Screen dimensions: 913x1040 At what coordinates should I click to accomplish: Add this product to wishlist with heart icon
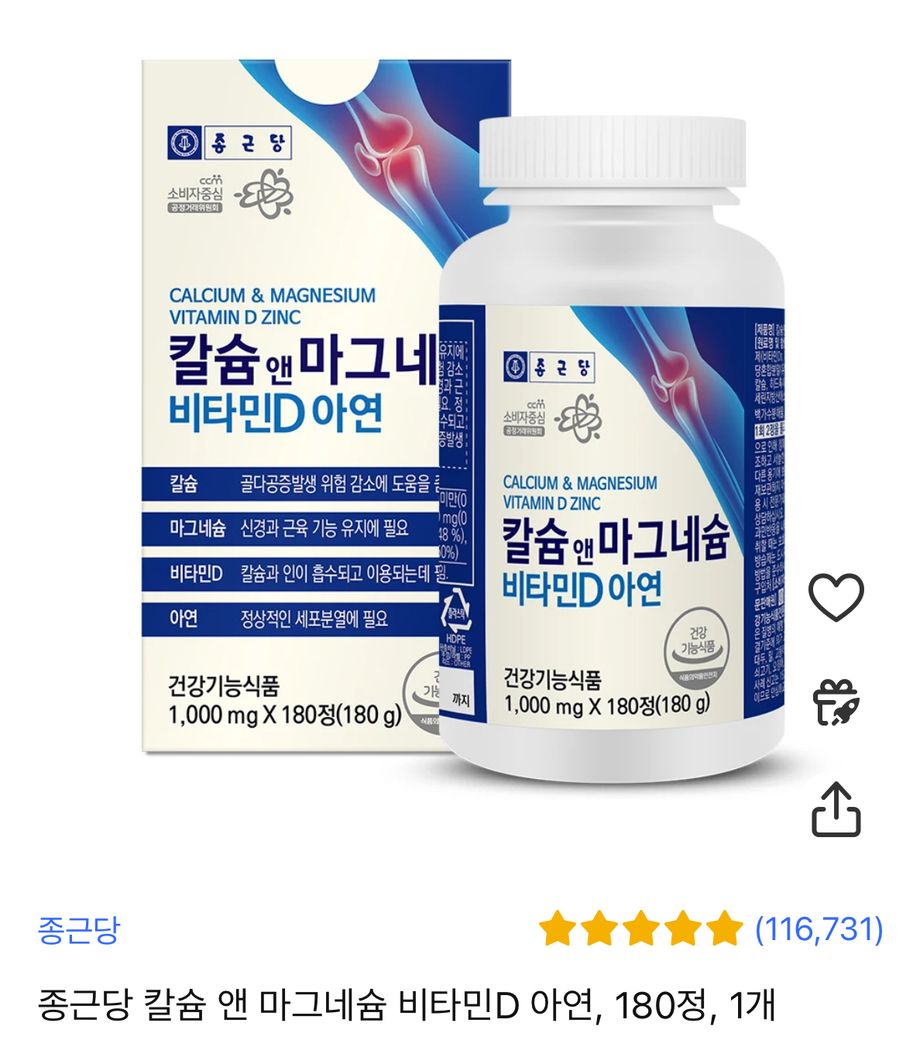tap(835, 596)
